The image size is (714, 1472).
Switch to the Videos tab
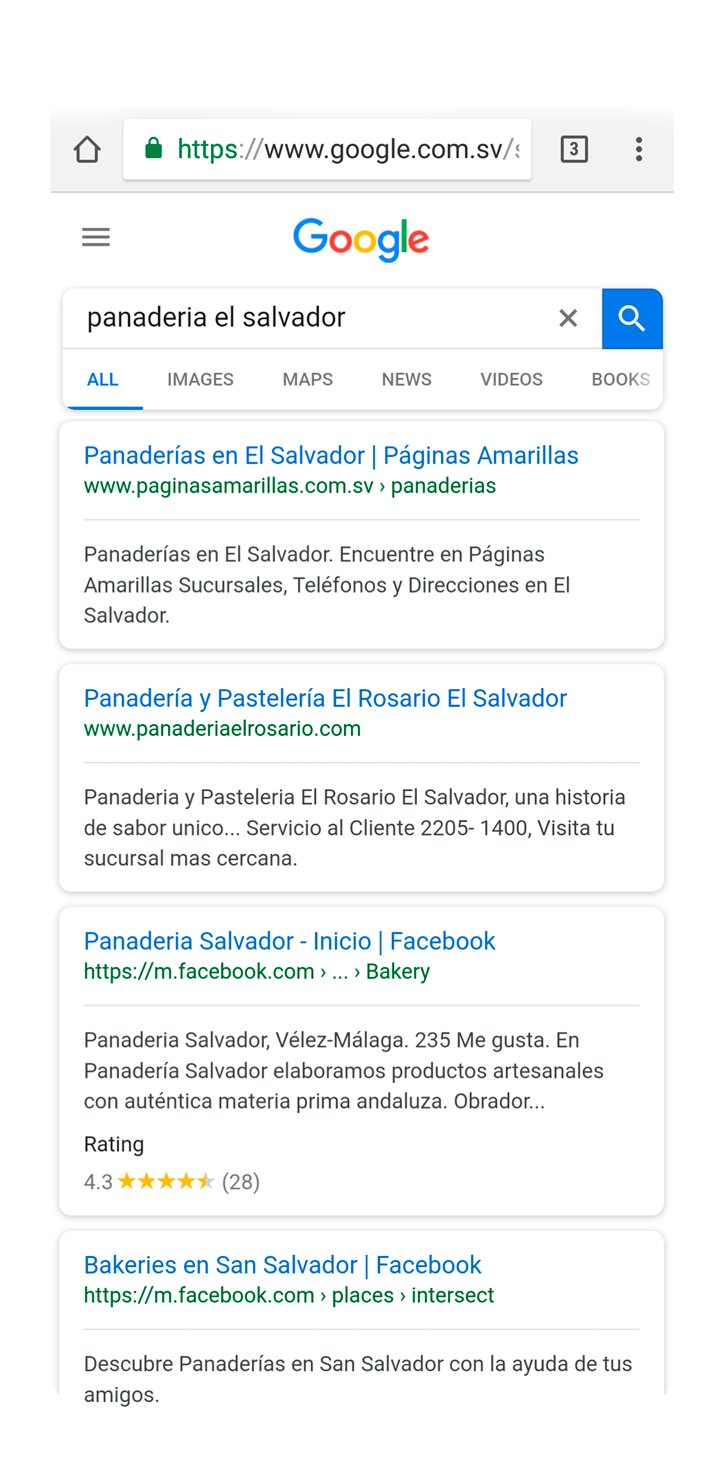511,380
